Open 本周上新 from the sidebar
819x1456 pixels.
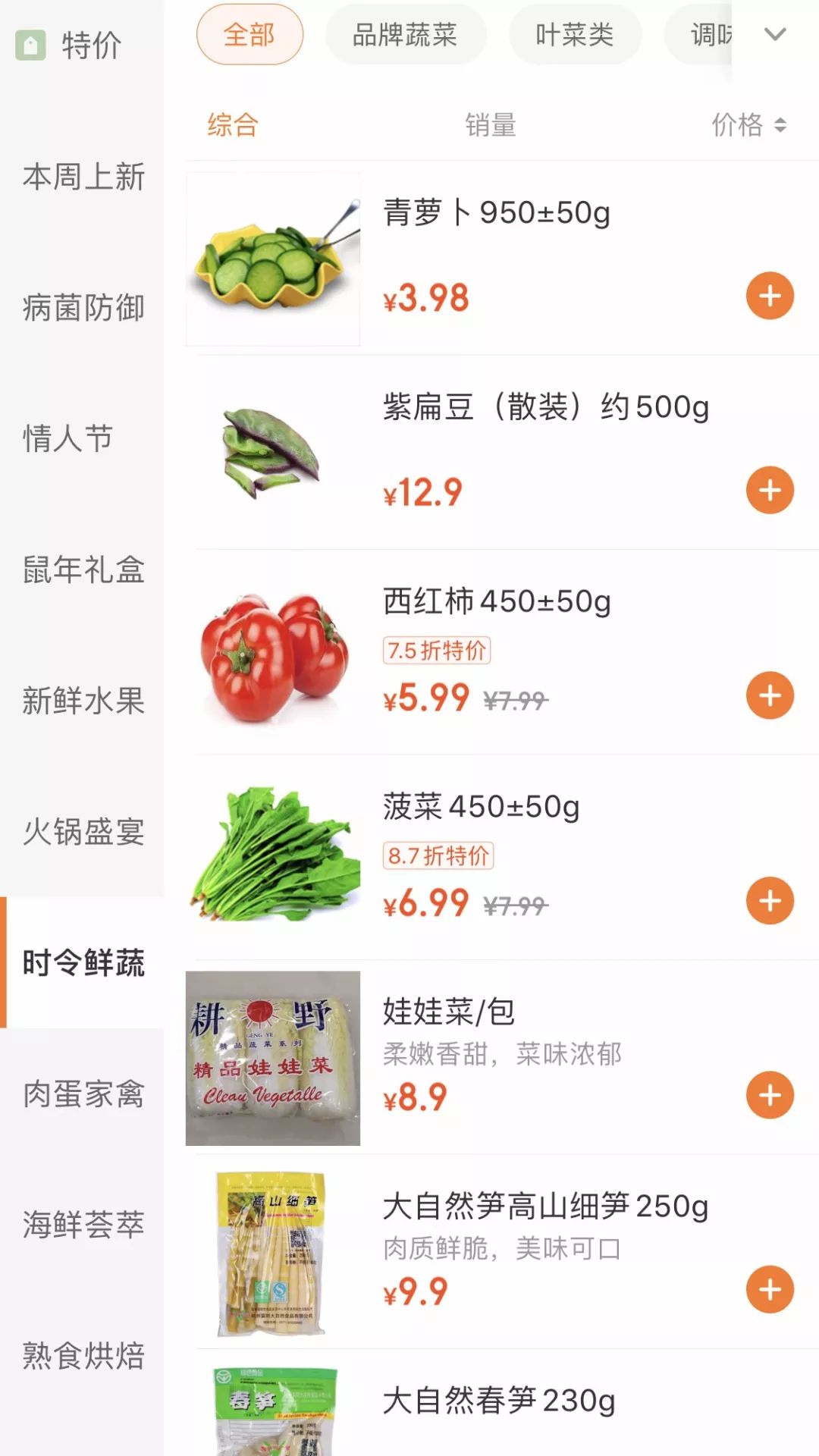(x=82, y=176)
